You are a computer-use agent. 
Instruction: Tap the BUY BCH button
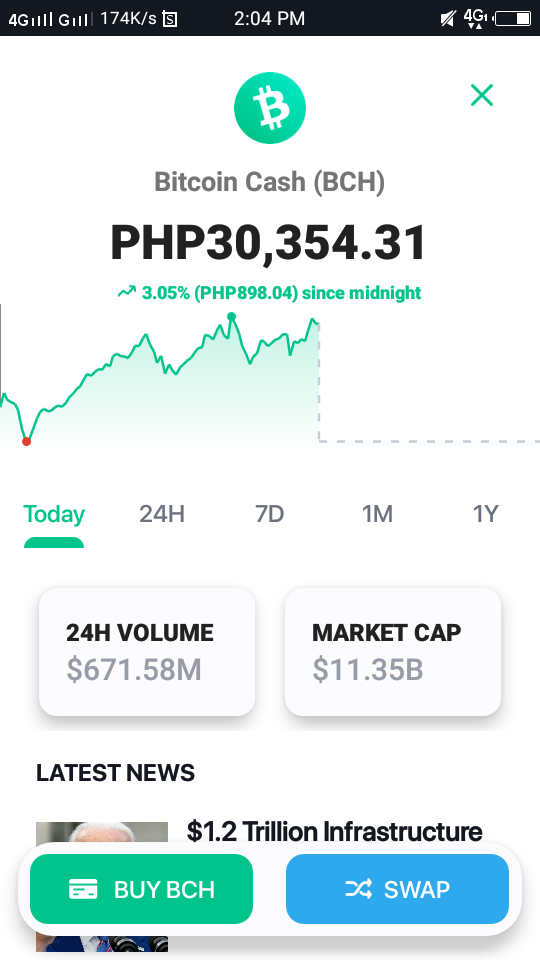click(x=141, y=889)
